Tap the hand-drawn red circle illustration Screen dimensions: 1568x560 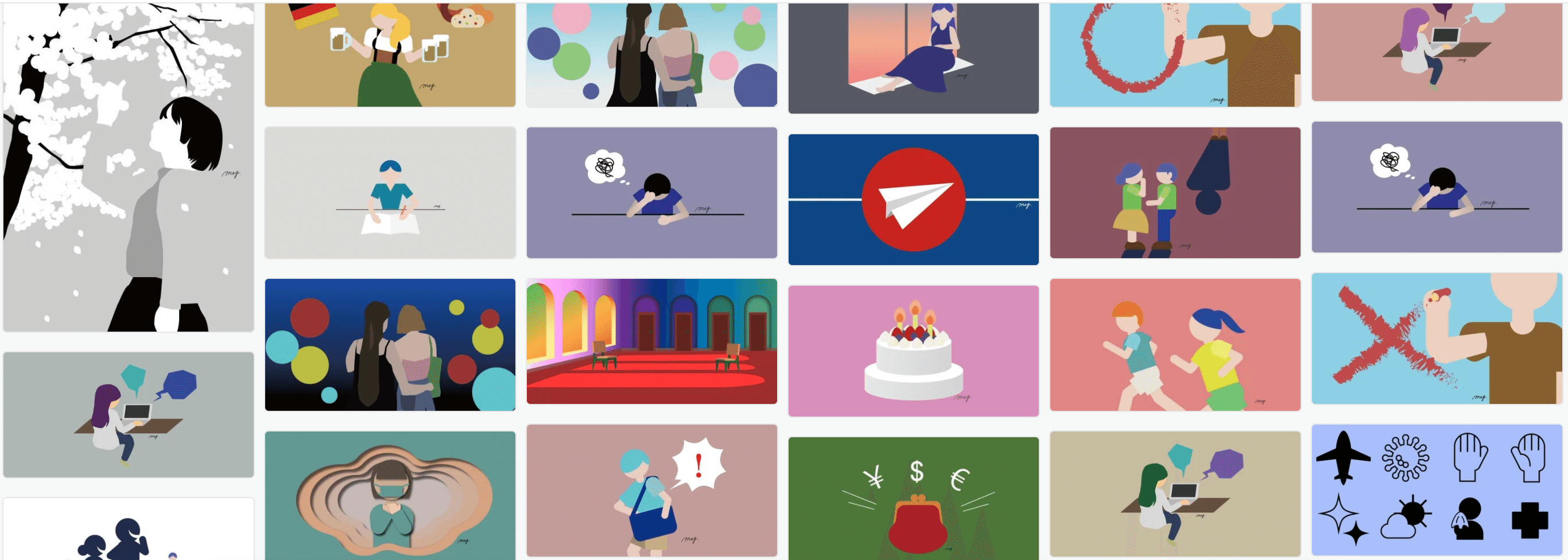click(x=1175, y=55)
